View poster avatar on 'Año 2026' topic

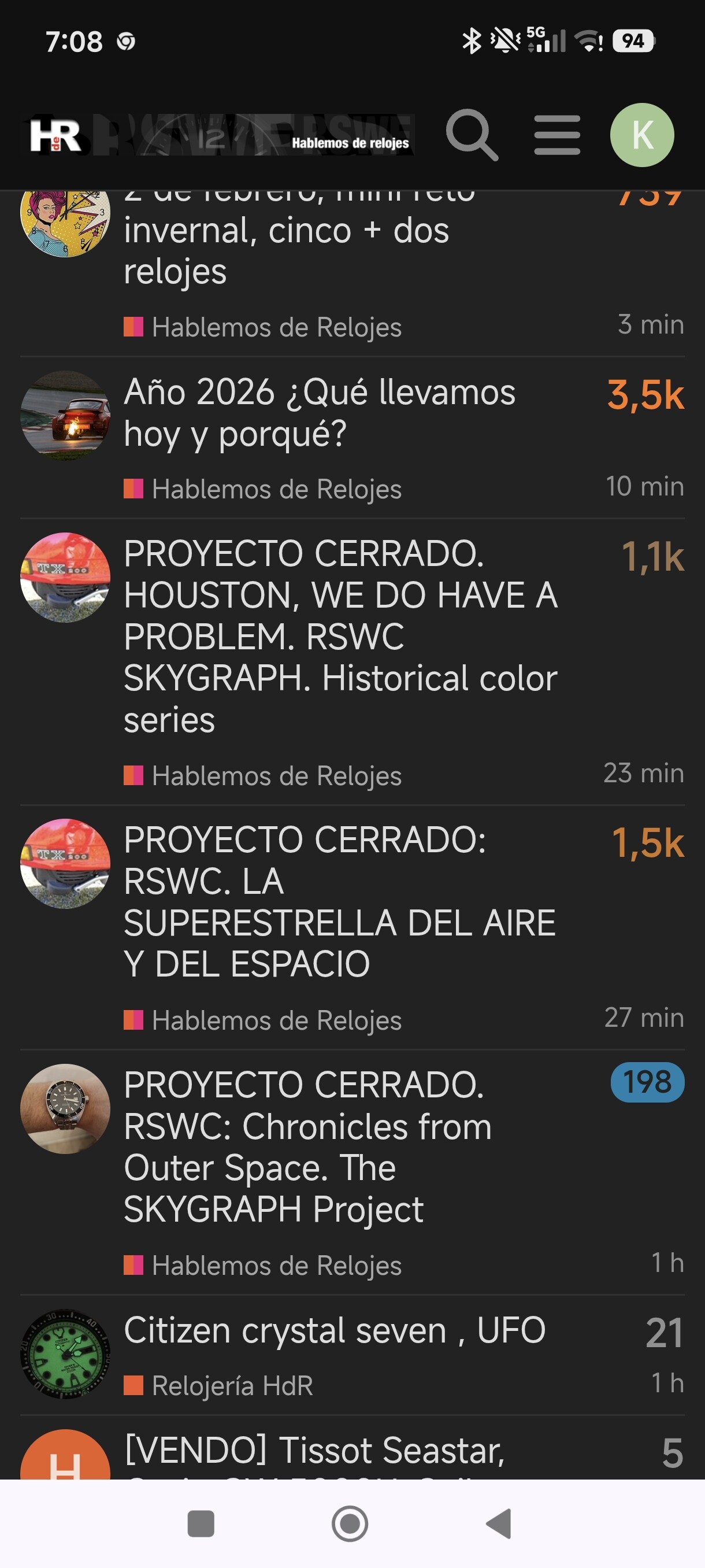click(x=65, y=415)
